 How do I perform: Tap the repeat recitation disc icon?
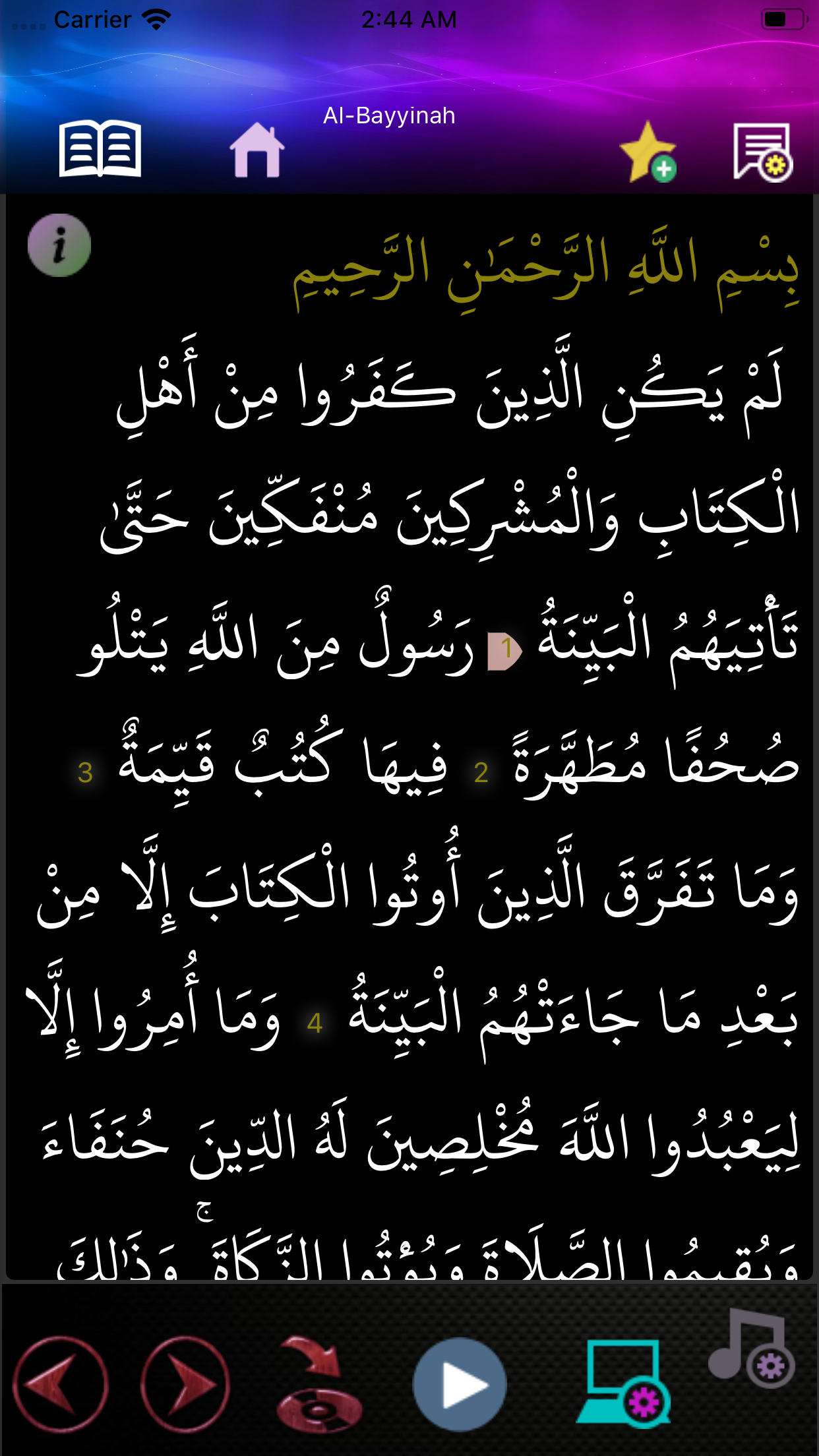point(318,1382)
